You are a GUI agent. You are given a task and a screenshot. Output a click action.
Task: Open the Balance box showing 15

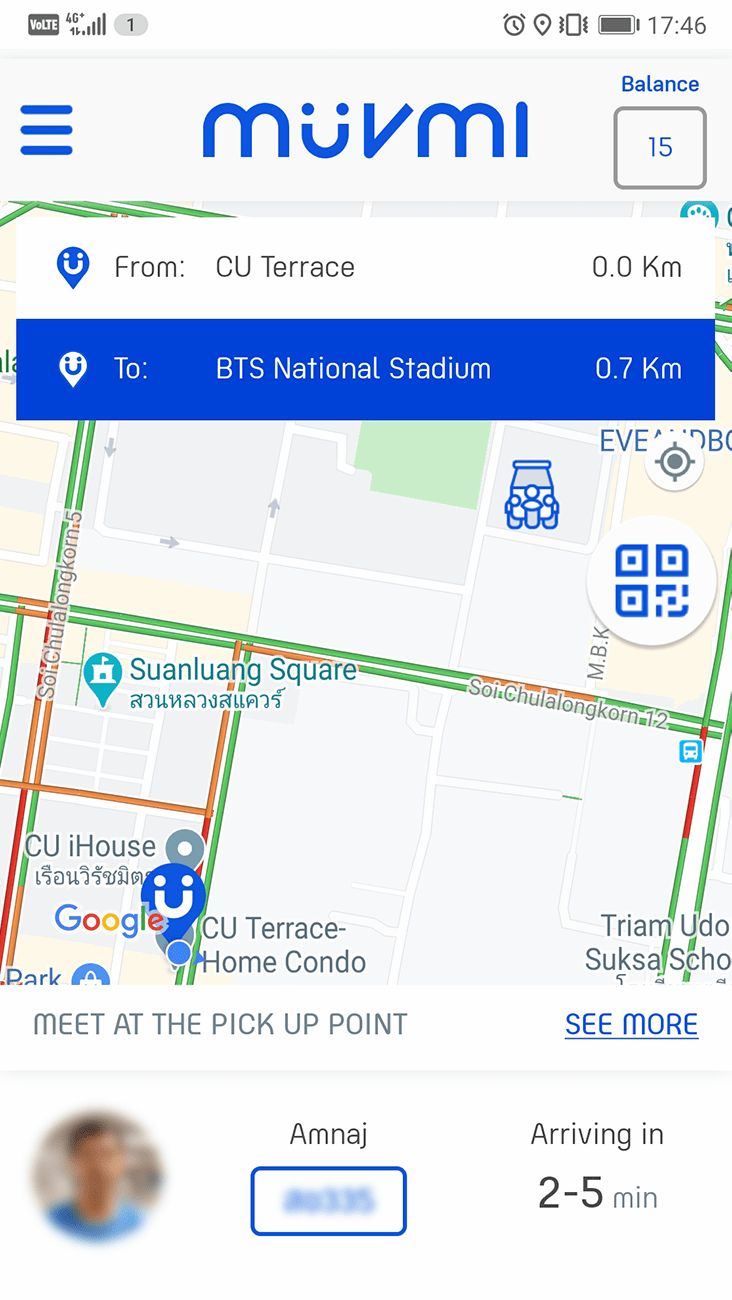(660, 148)
